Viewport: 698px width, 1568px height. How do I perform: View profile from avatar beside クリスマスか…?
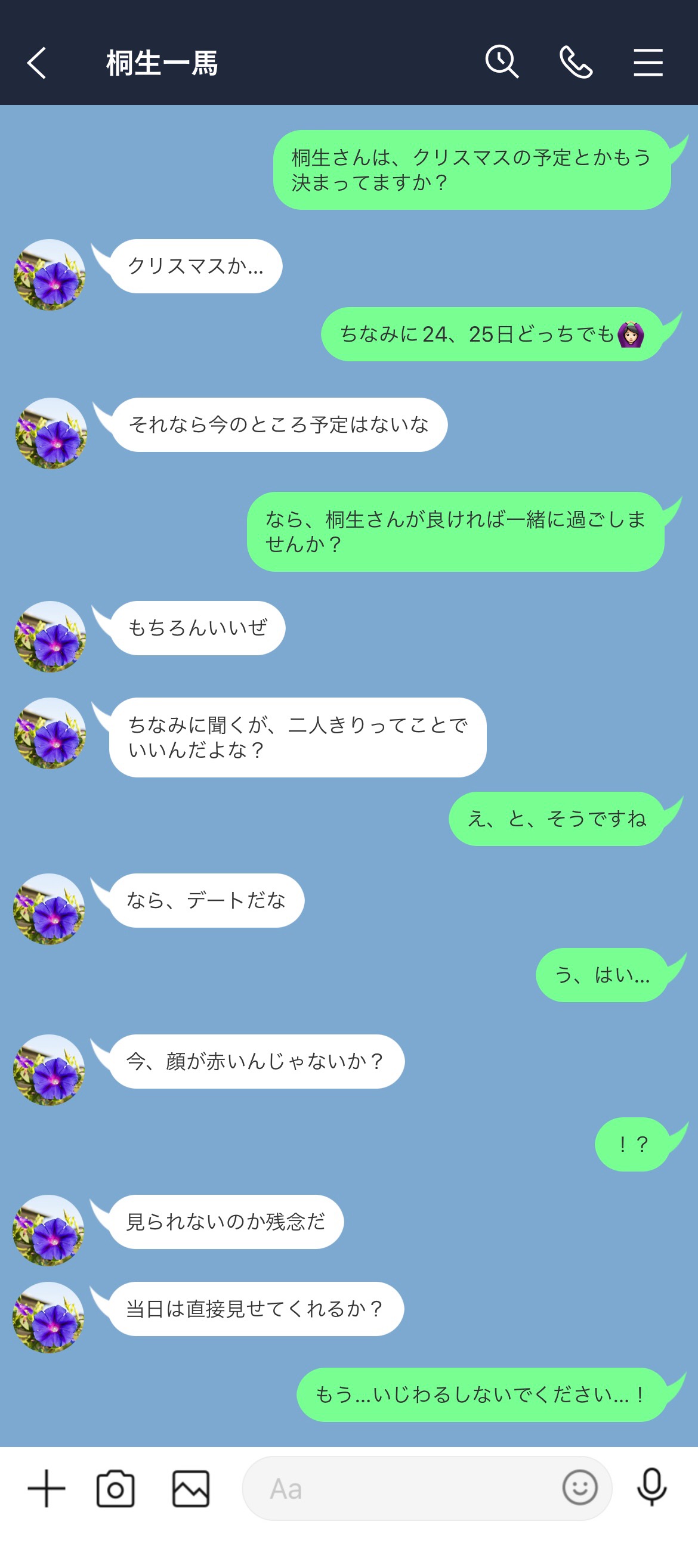[x=50, y=274]
